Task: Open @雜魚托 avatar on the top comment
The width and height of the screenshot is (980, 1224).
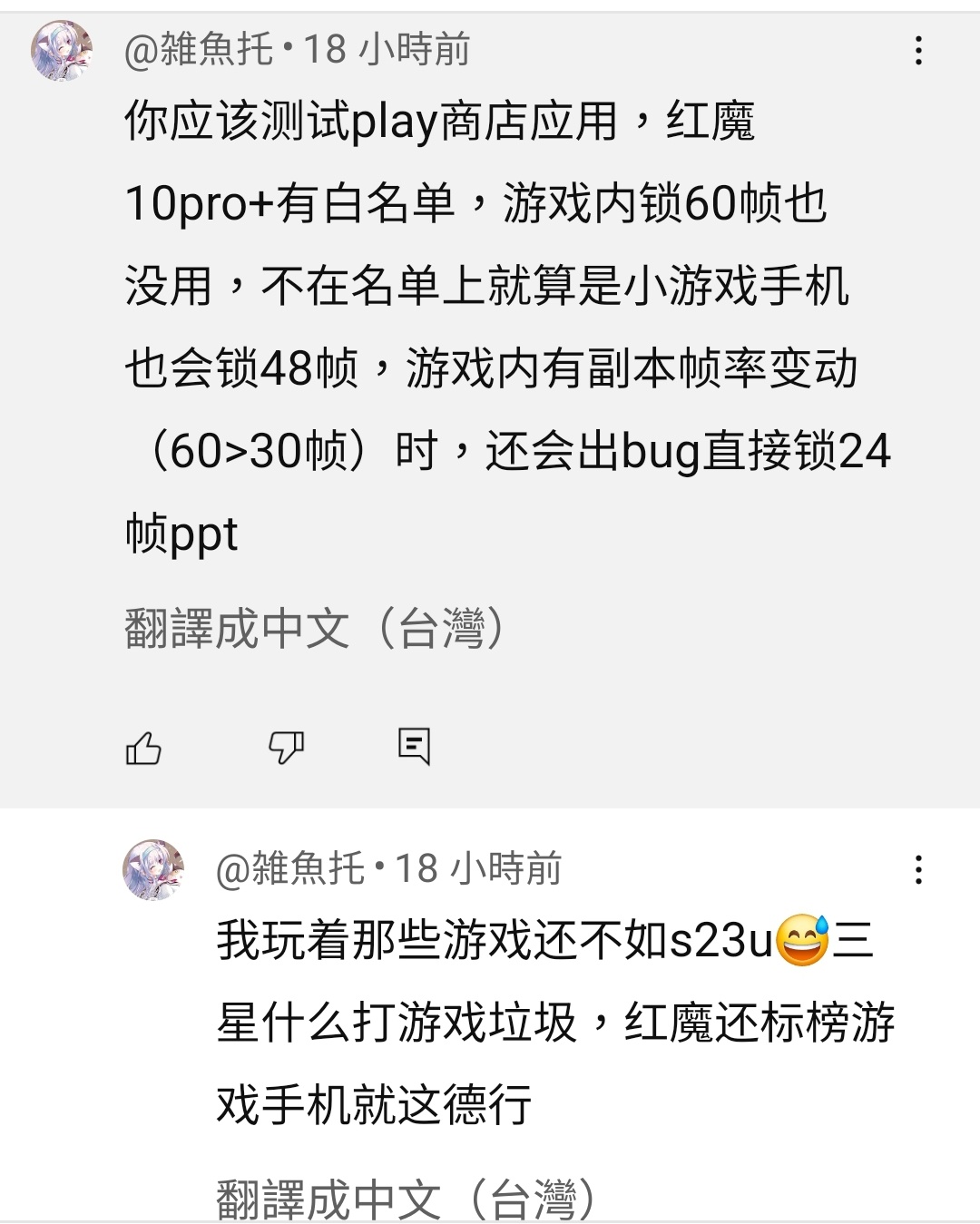Action: (62, 51)
